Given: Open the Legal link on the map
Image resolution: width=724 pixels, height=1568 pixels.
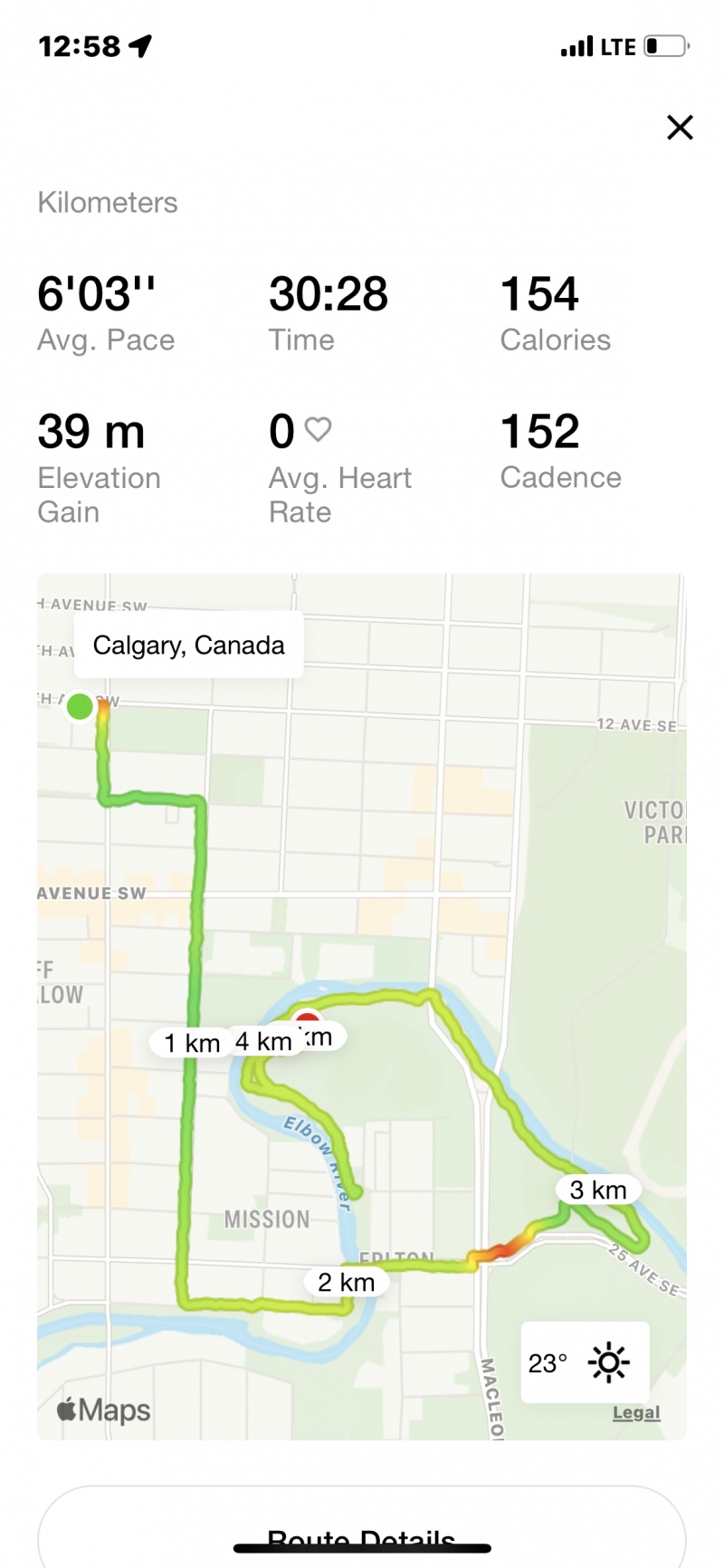Looking at the screenshot, I should pos(636,1412).
